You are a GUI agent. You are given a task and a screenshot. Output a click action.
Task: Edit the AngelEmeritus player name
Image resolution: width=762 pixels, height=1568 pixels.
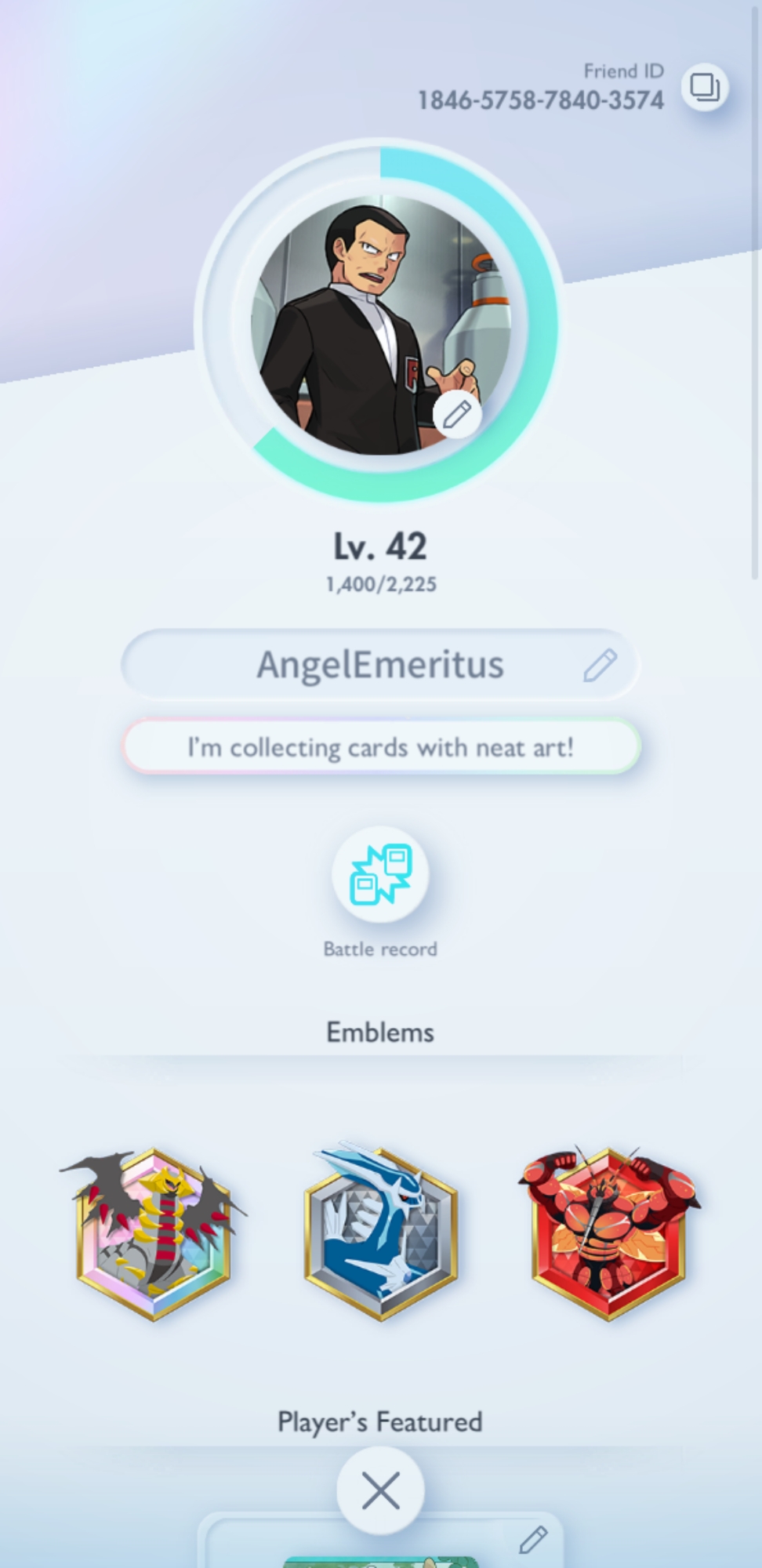coord(600,665)
